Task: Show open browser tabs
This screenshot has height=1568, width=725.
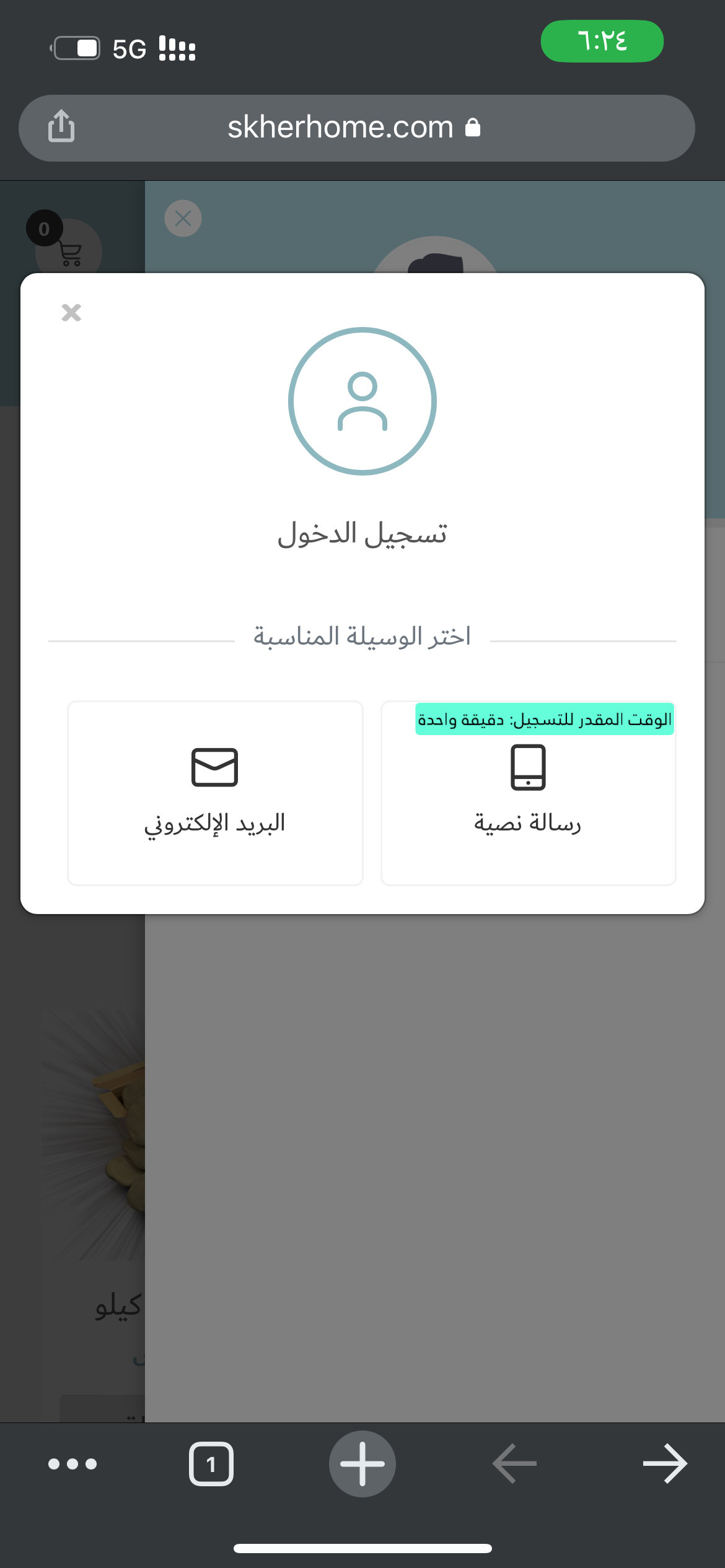Action: click(x=211, y=1464)
